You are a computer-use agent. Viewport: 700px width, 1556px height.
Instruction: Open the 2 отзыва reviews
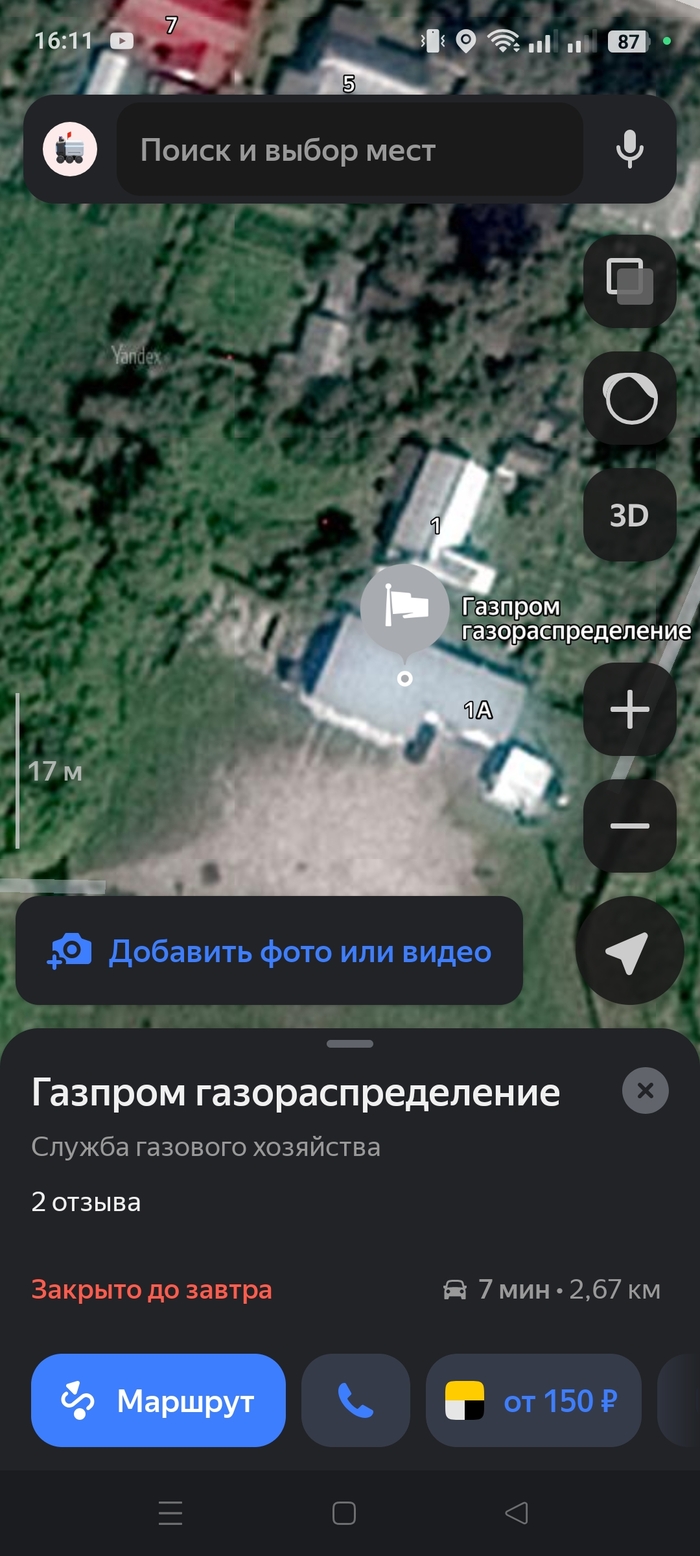coord(86,1202)
